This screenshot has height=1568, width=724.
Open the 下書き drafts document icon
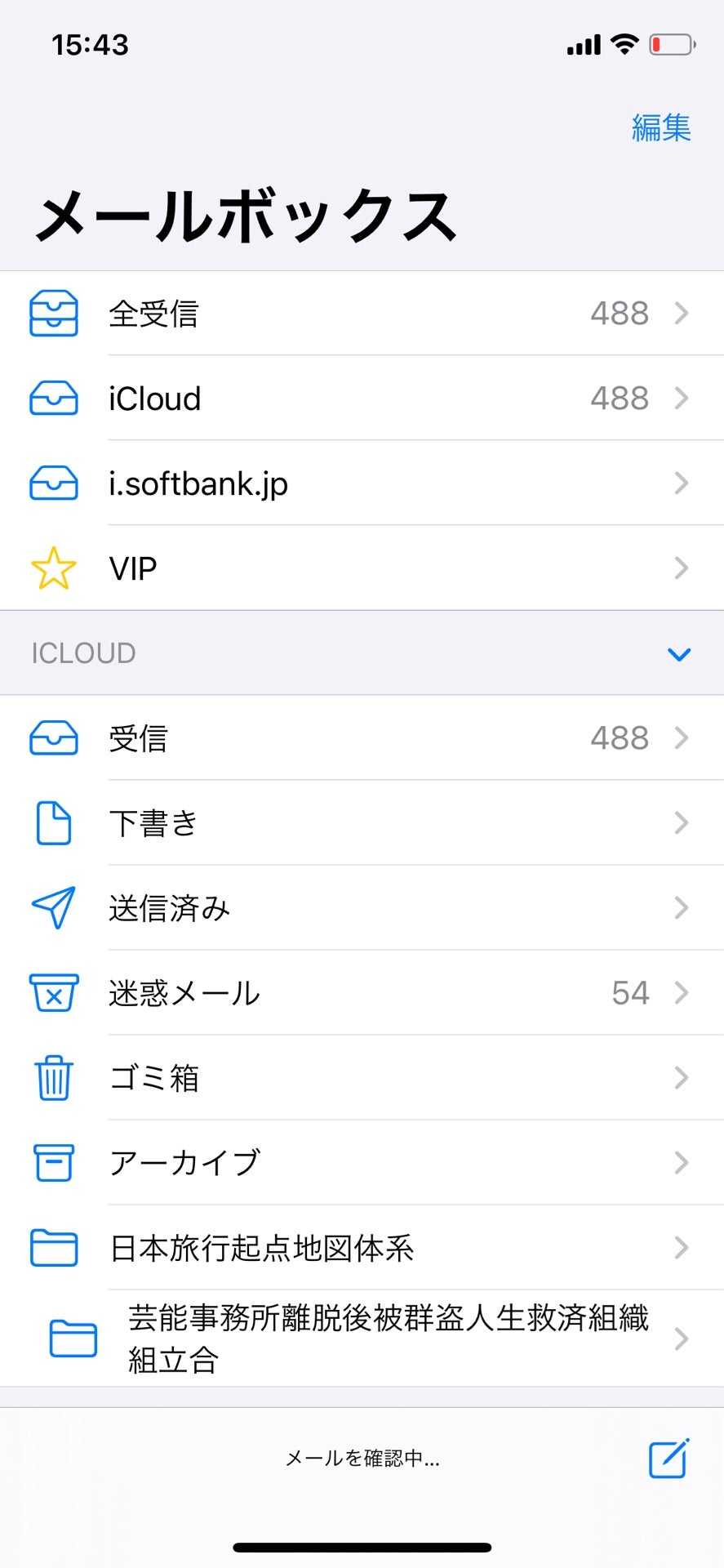[x=53, y=823]
